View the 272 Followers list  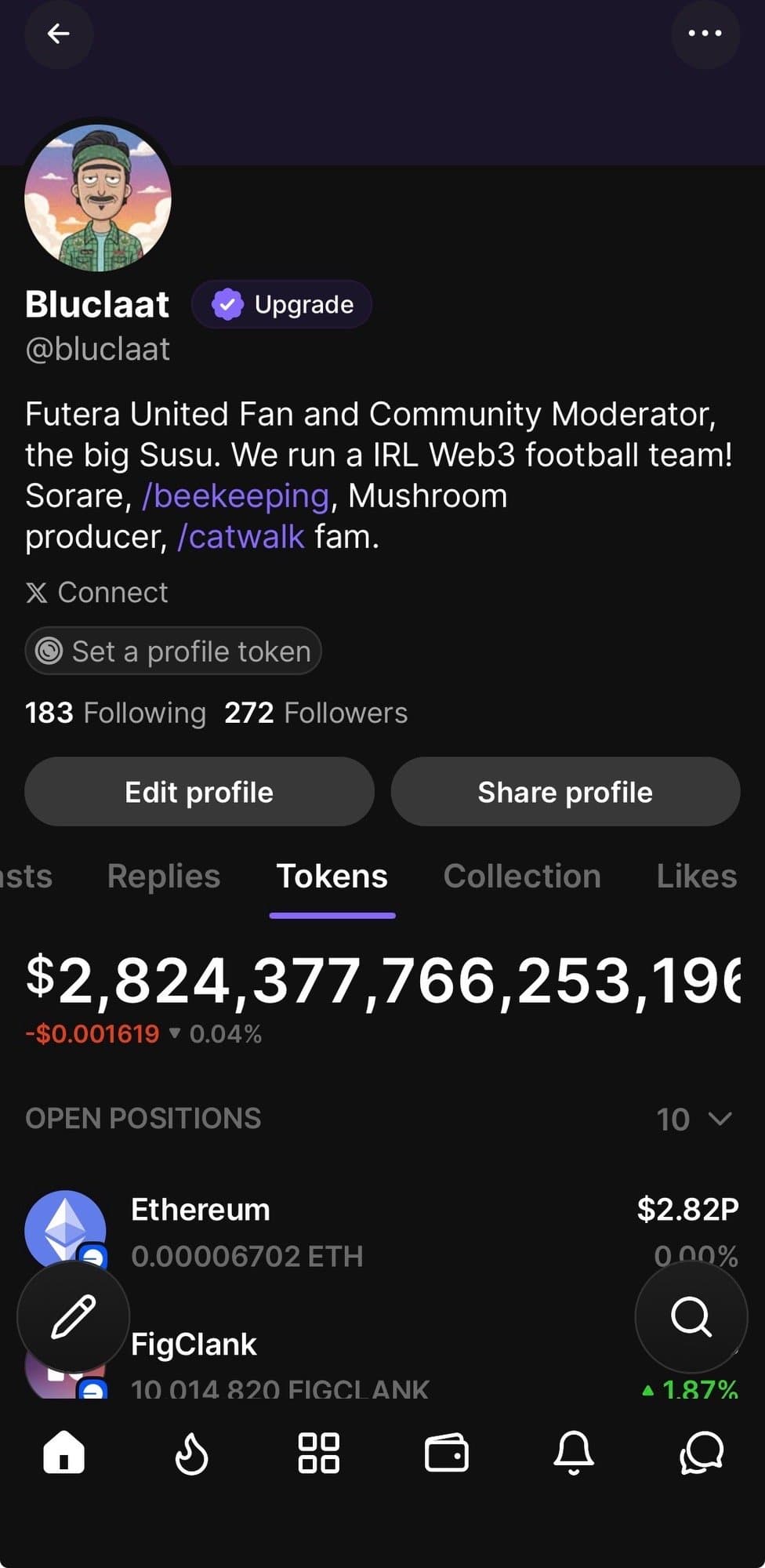coord(316,713)
